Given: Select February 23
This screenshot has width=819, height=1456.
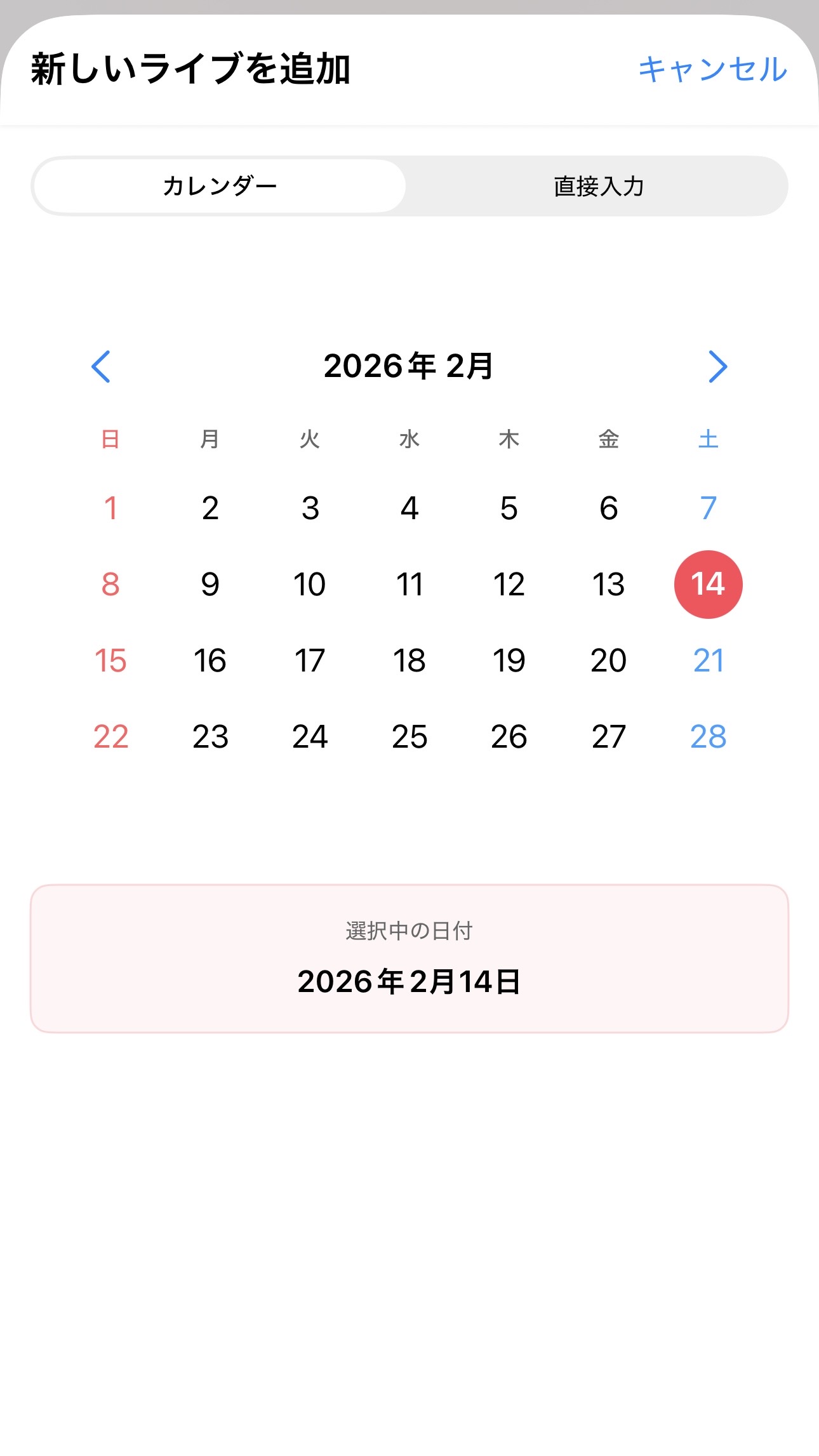Looking at the screenshot, I should point(210,737).
